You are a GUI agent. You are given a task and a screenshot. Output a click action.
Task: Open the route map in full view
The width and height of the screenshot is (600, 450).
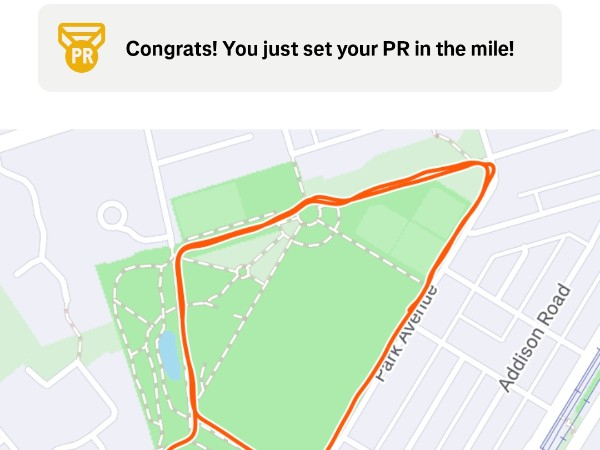(300, 290)
